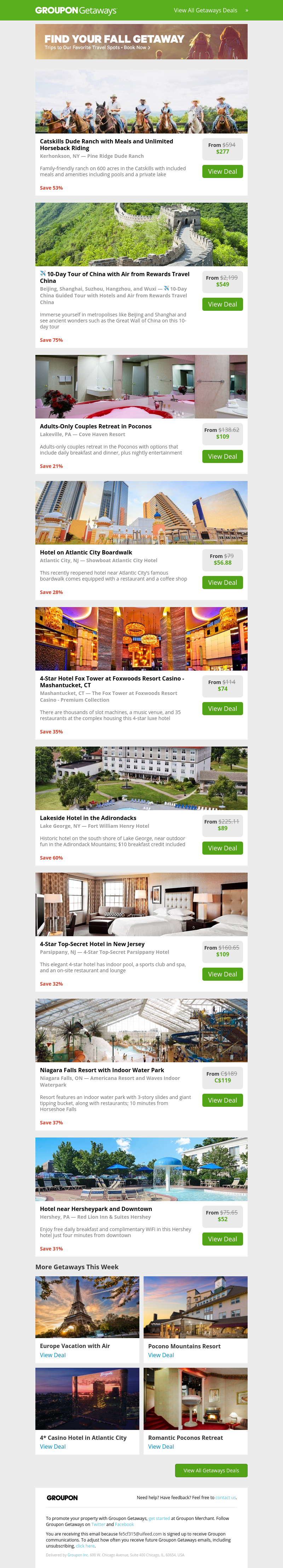View Deal for Fox Tower at Foxwoods
The image size is (283, 1568).
222,708
